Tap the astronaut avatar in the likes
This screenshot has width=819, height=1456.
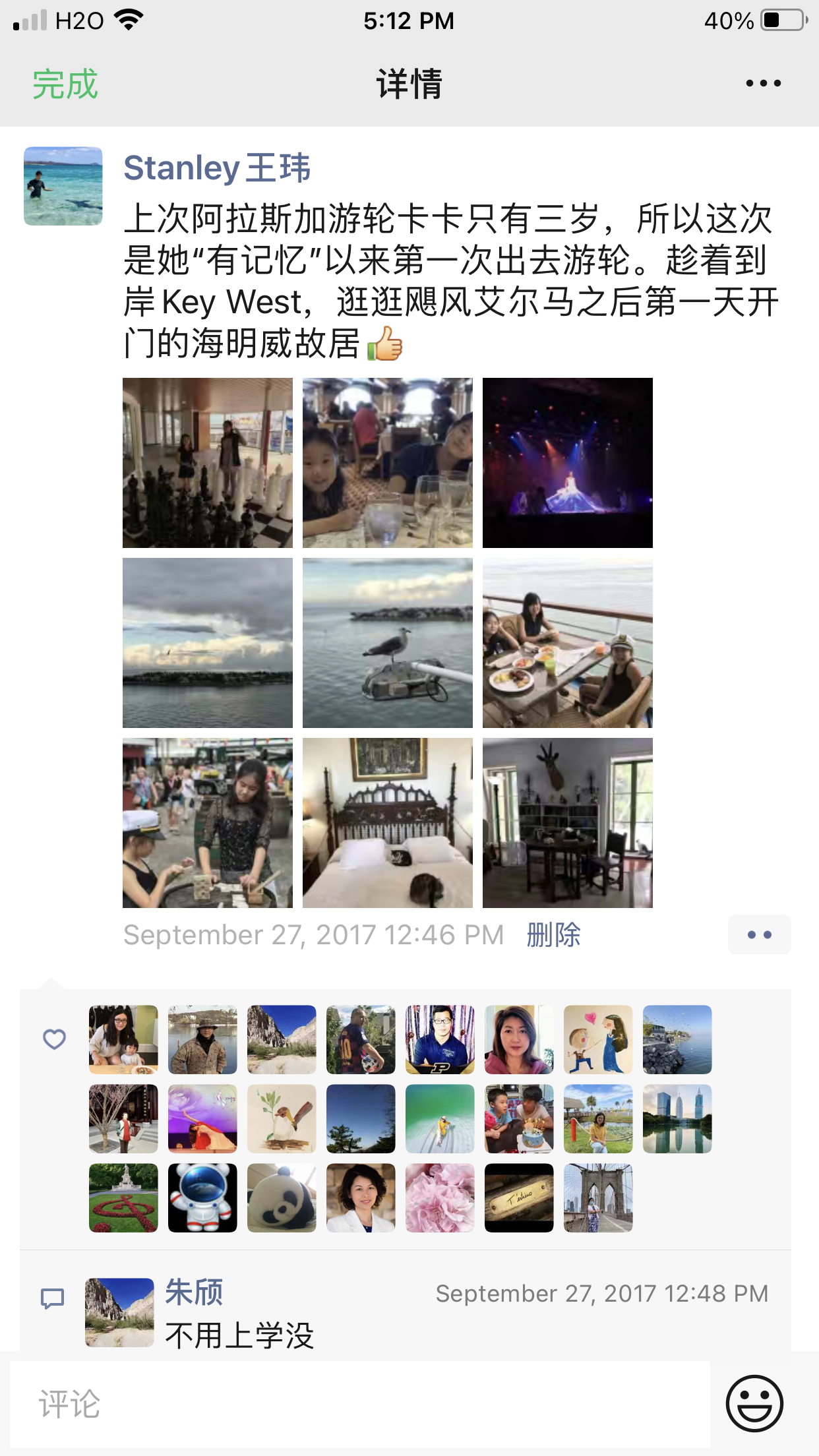[x=202, y=1198]
